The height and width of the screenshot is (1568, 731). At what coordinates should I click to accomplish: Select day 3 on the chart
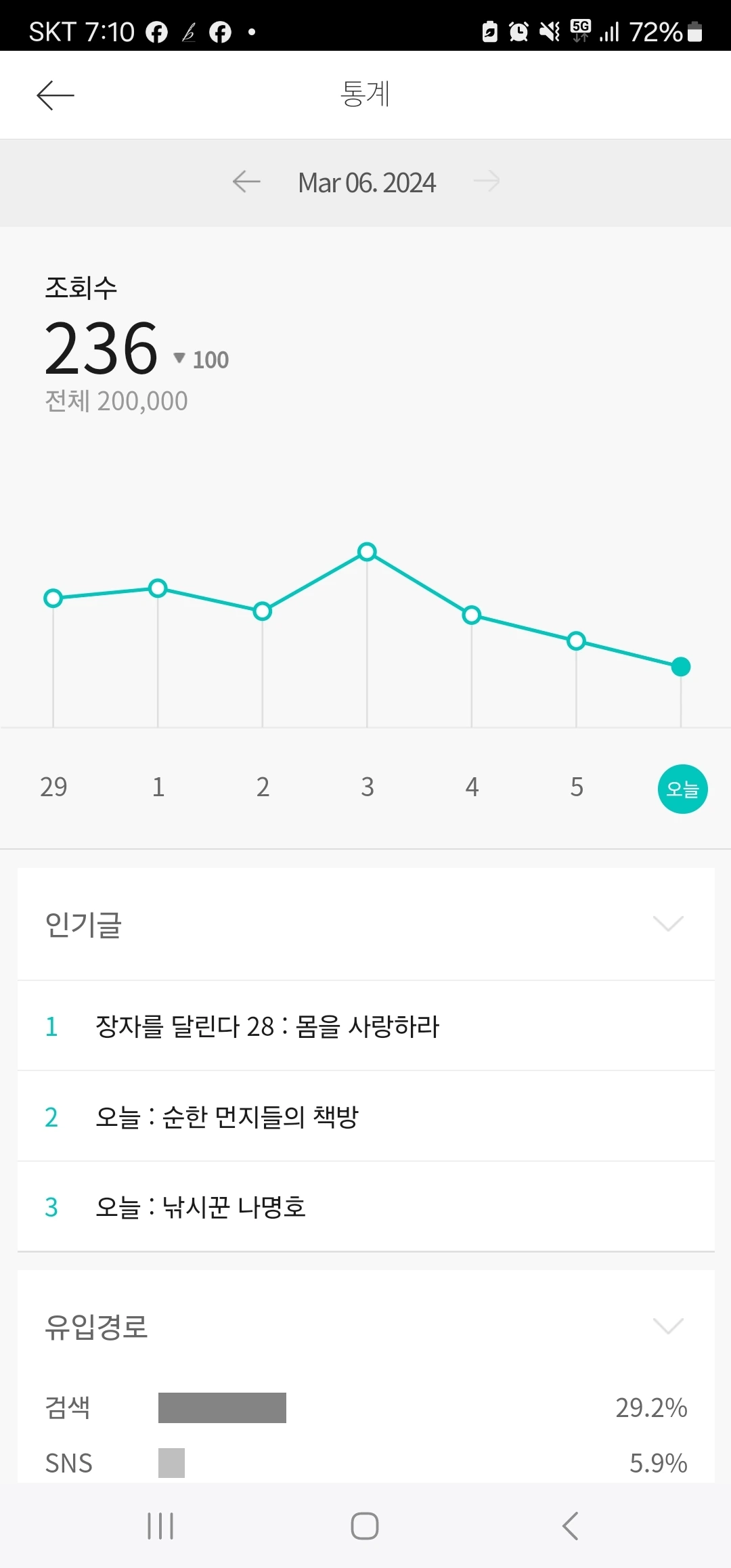[x=367, y=787]
